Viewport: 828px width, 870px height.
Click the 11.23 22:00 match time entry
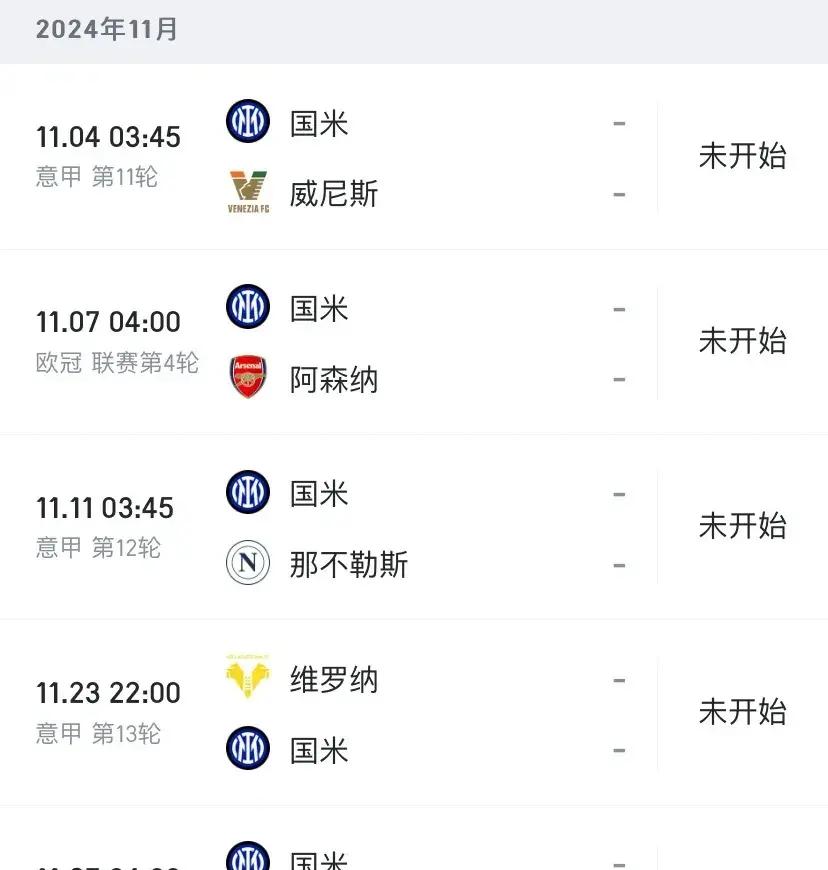point(107,693)
